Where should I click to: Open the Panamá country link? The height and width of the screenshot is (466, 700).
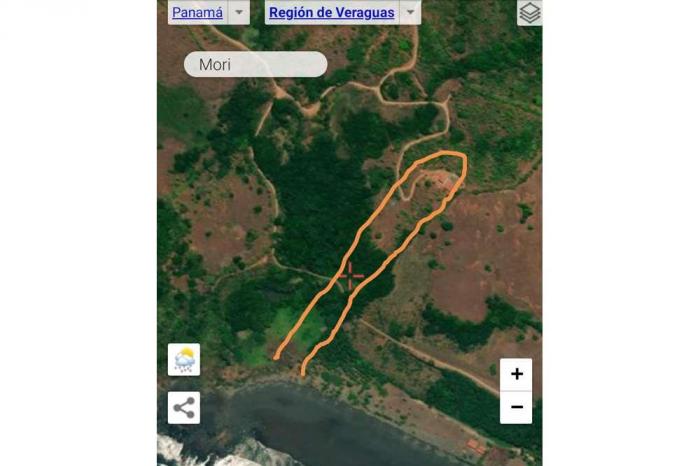click(x=197, y=13)
